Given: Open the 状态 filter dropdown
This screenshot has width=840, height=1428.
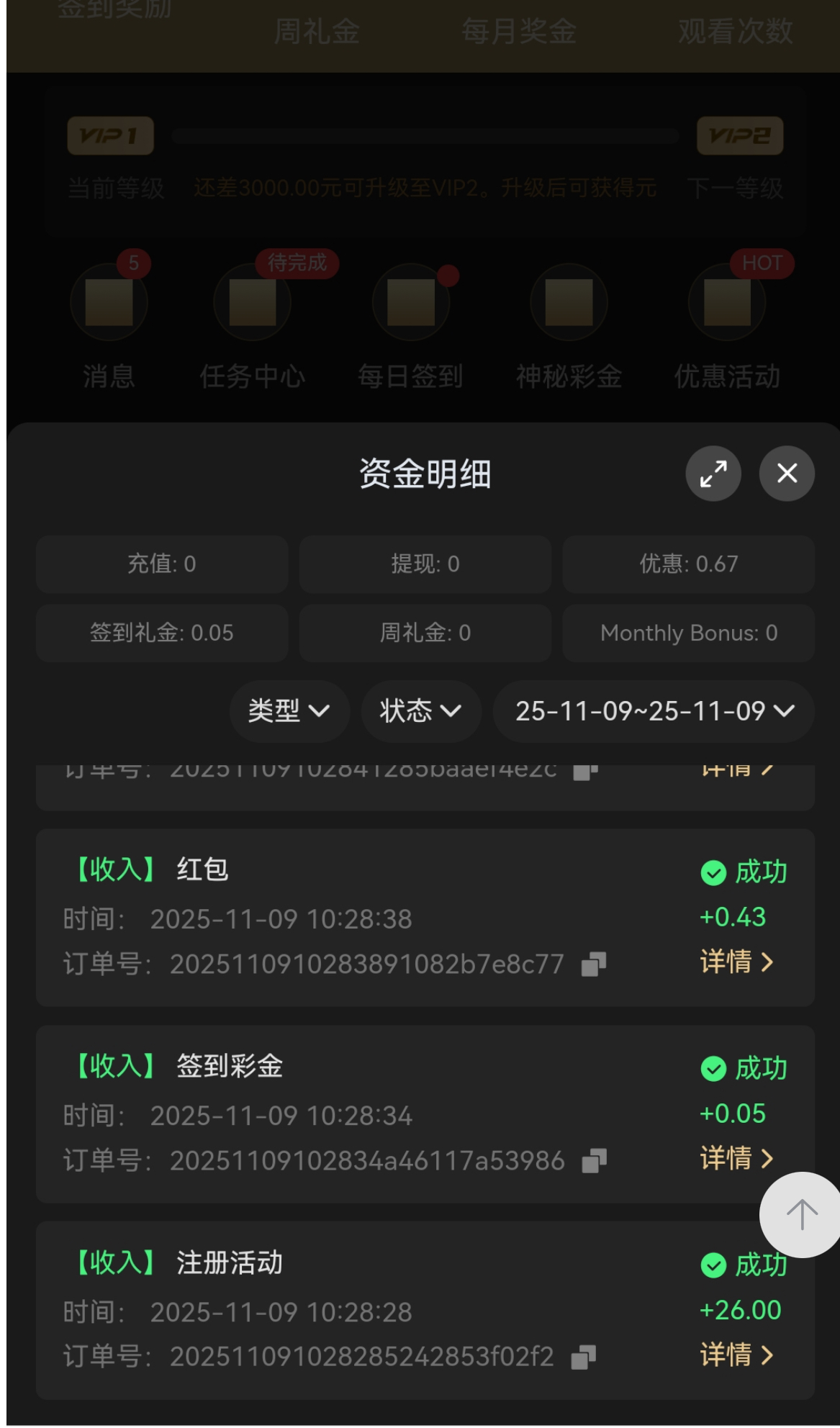Looking at the screenshot, I should (421, 711).
